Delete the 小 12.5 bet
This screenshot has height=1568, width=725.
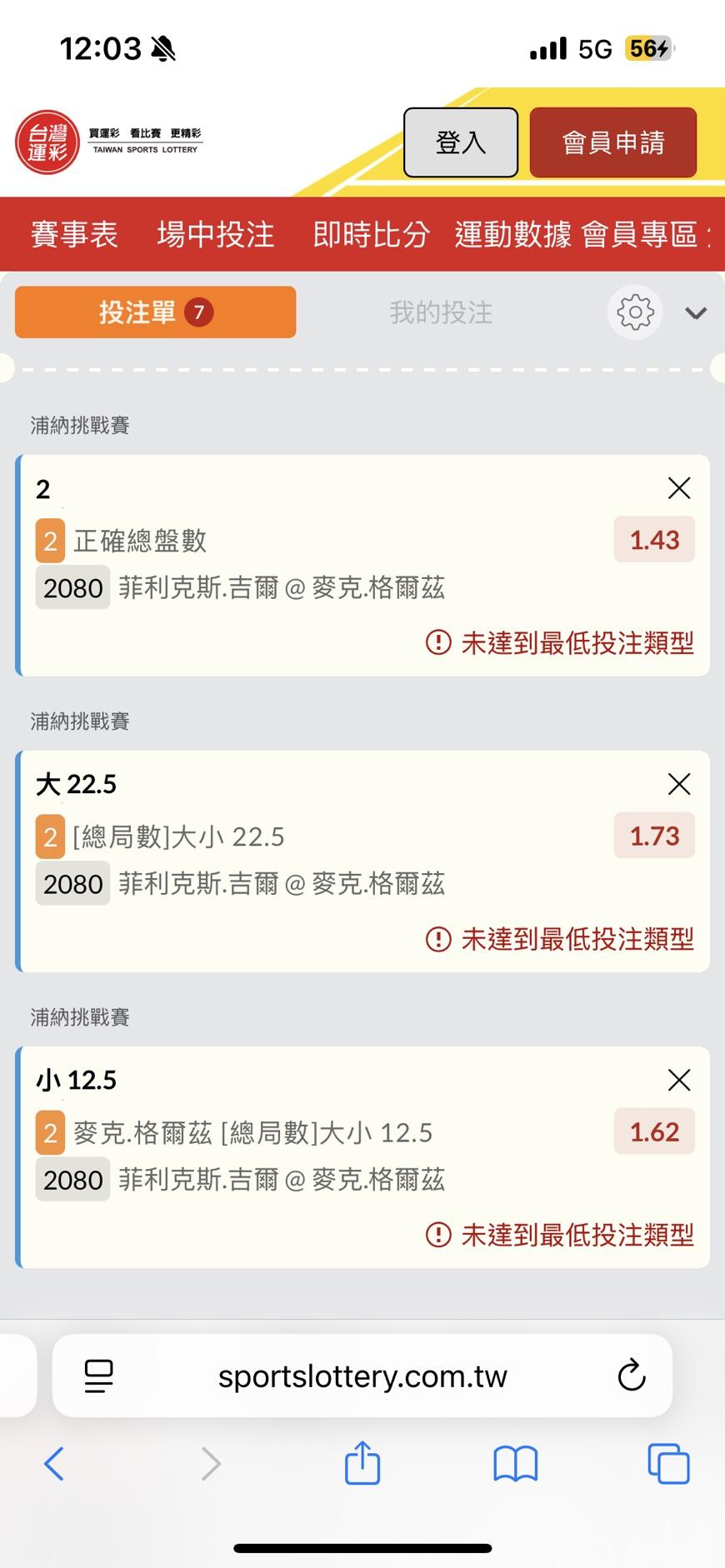[679, 1080]
